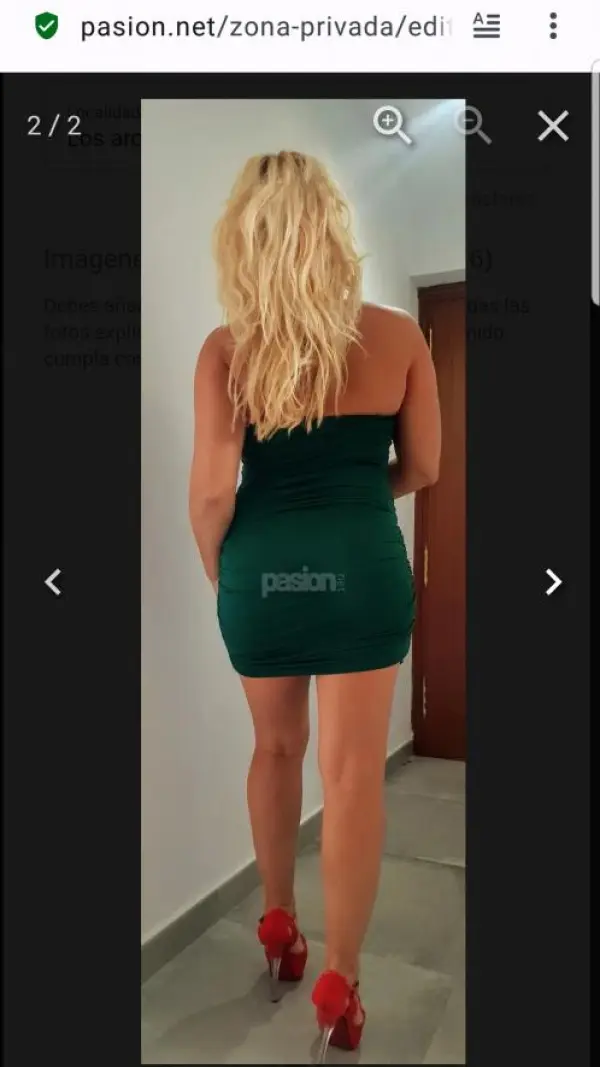600x1067 pixels.
Task: Tap the pasion.net address bar URL
Action: (x=265, y=26)
